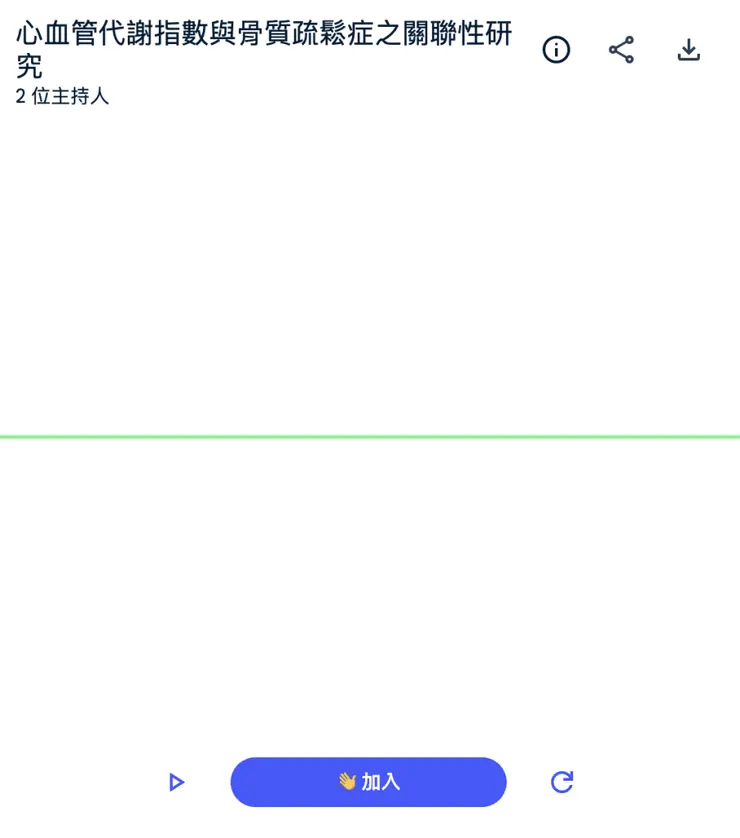This screenshot has height=838, width=740.
Task: Share this research session
Action: (x=622, y=50)
